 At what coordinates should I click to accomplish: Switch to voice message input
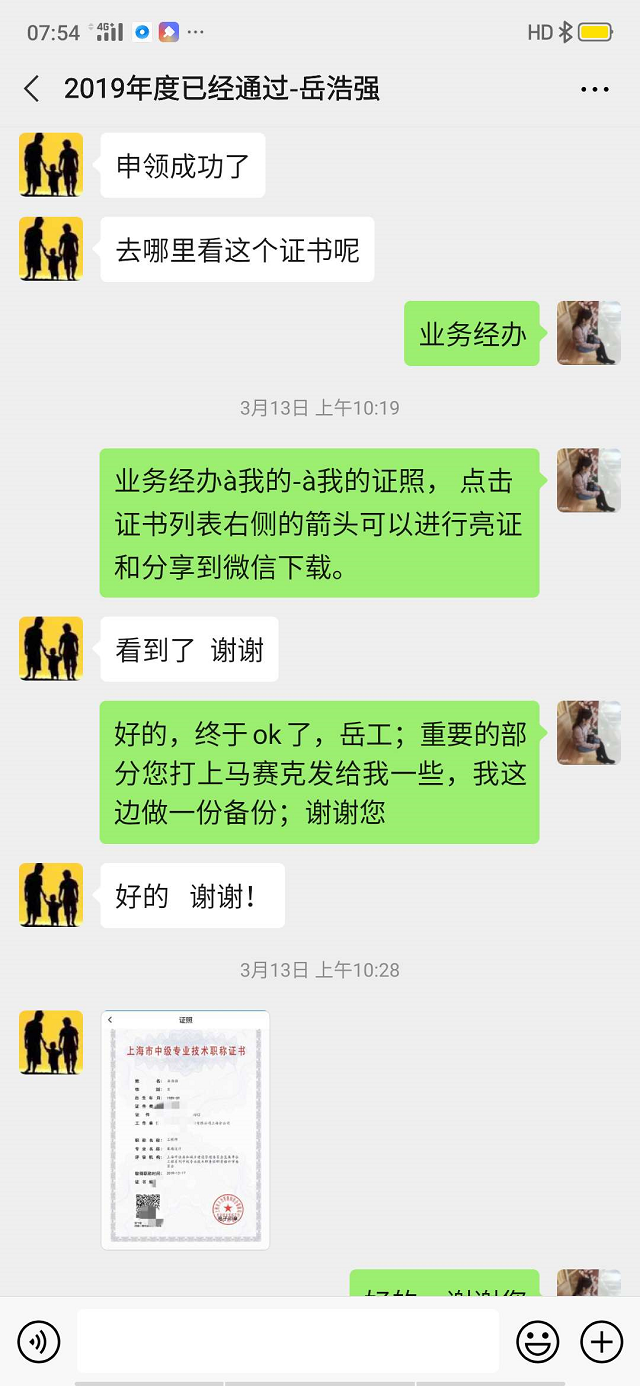point(39,1341)
